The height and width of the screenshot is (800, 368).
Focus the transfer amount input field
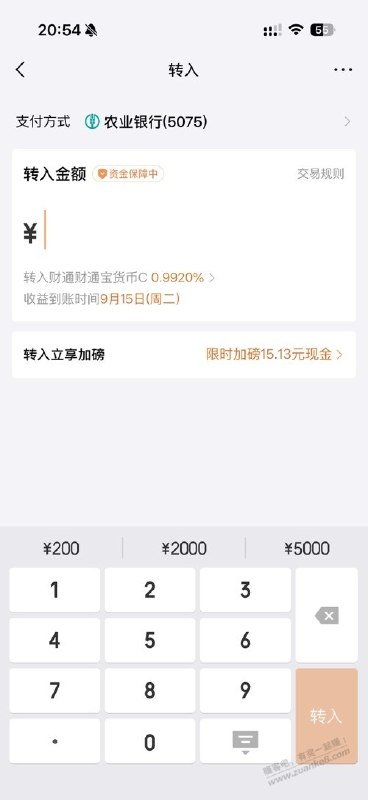(184, 230)
